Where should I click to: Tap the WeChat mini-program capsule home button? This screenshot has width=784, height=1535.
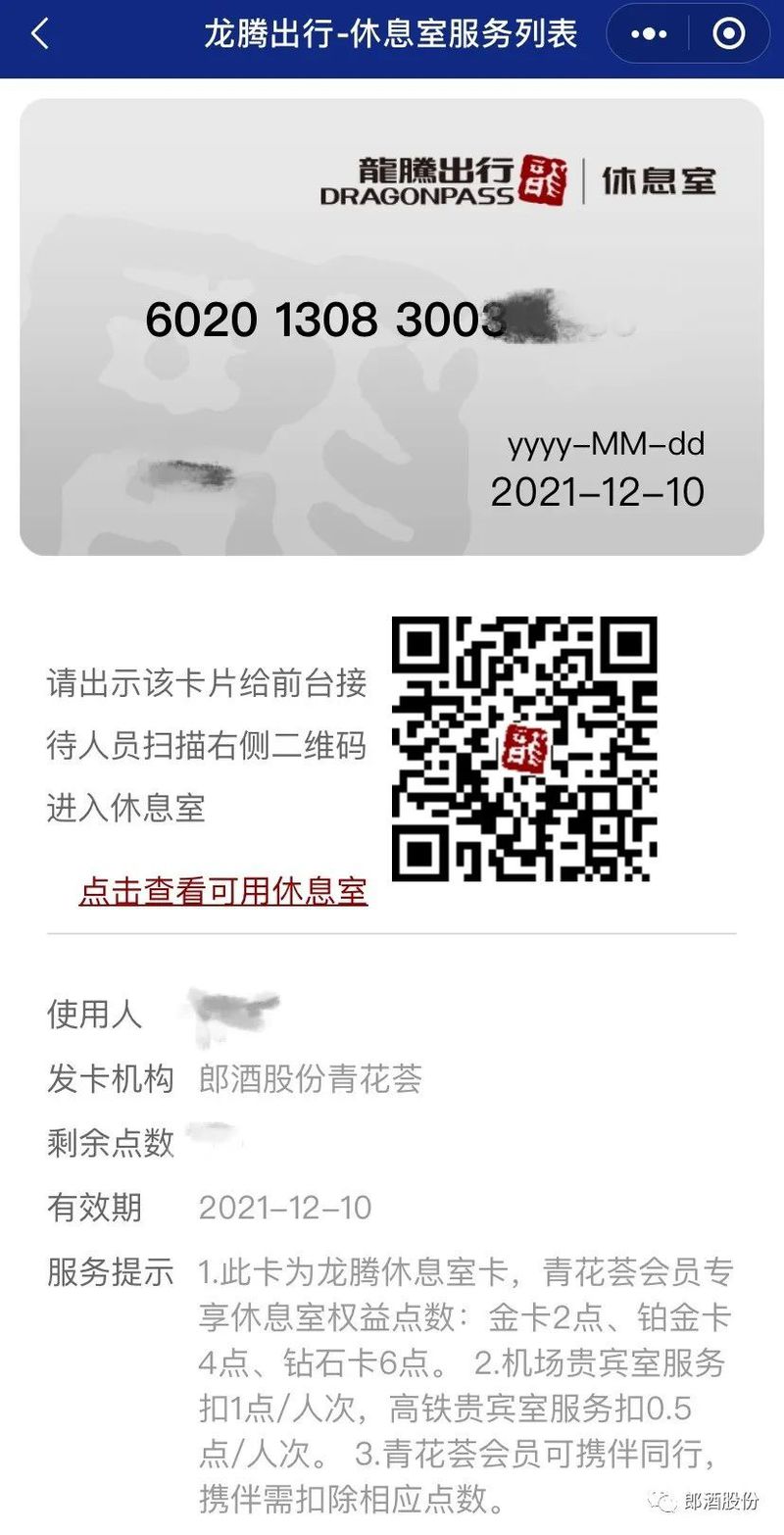coord(727,32)
